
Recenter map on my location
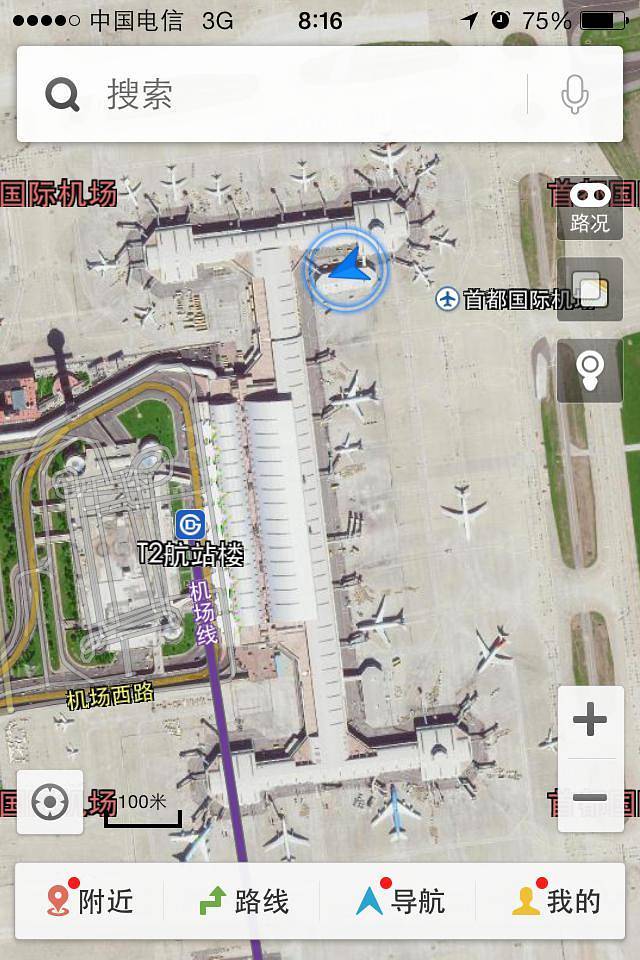tap(50, 802)
